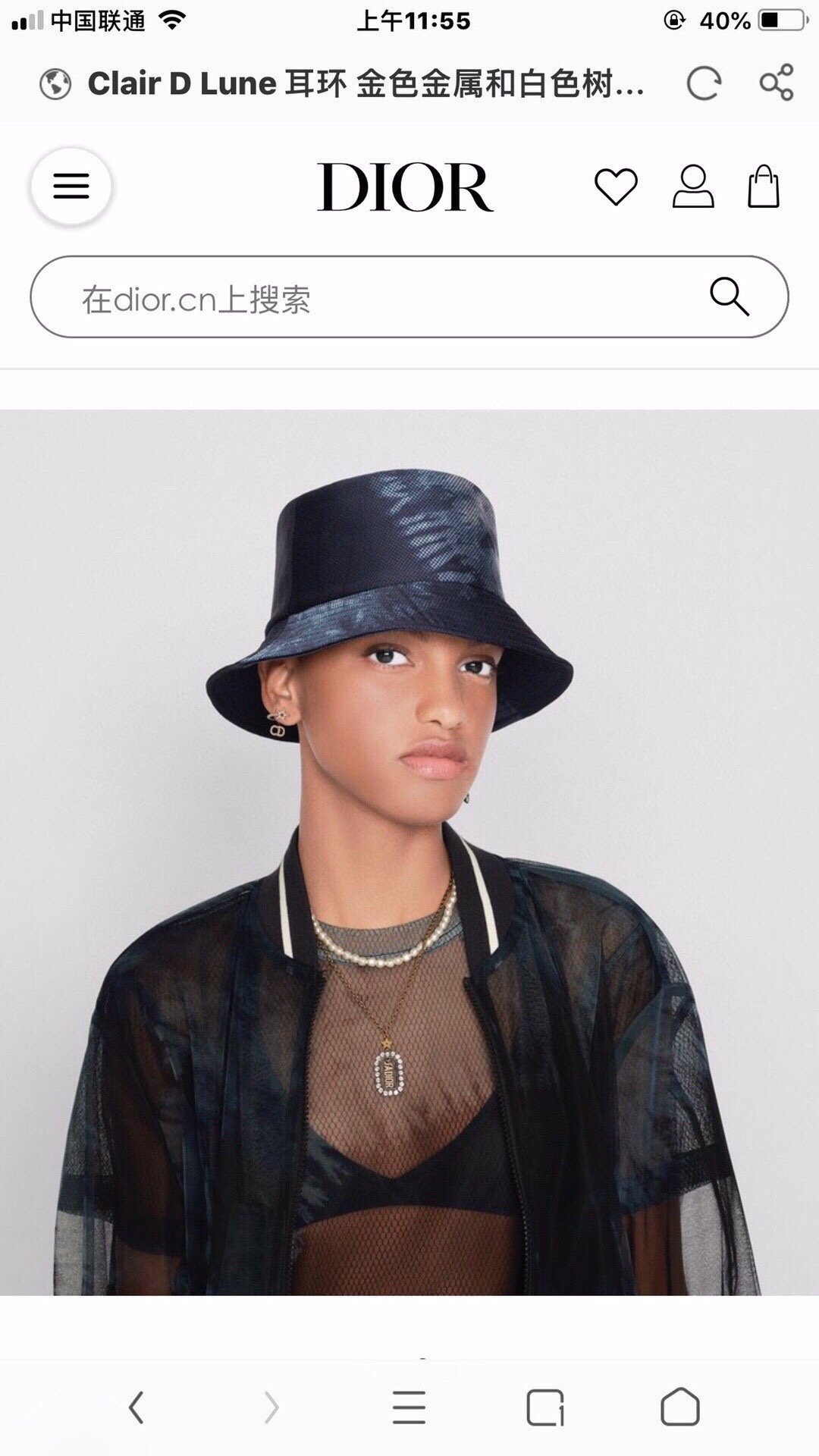Open the wishlist heart
The width and height of the screenshot is (819, 1456).
click(x=616, y=187)
